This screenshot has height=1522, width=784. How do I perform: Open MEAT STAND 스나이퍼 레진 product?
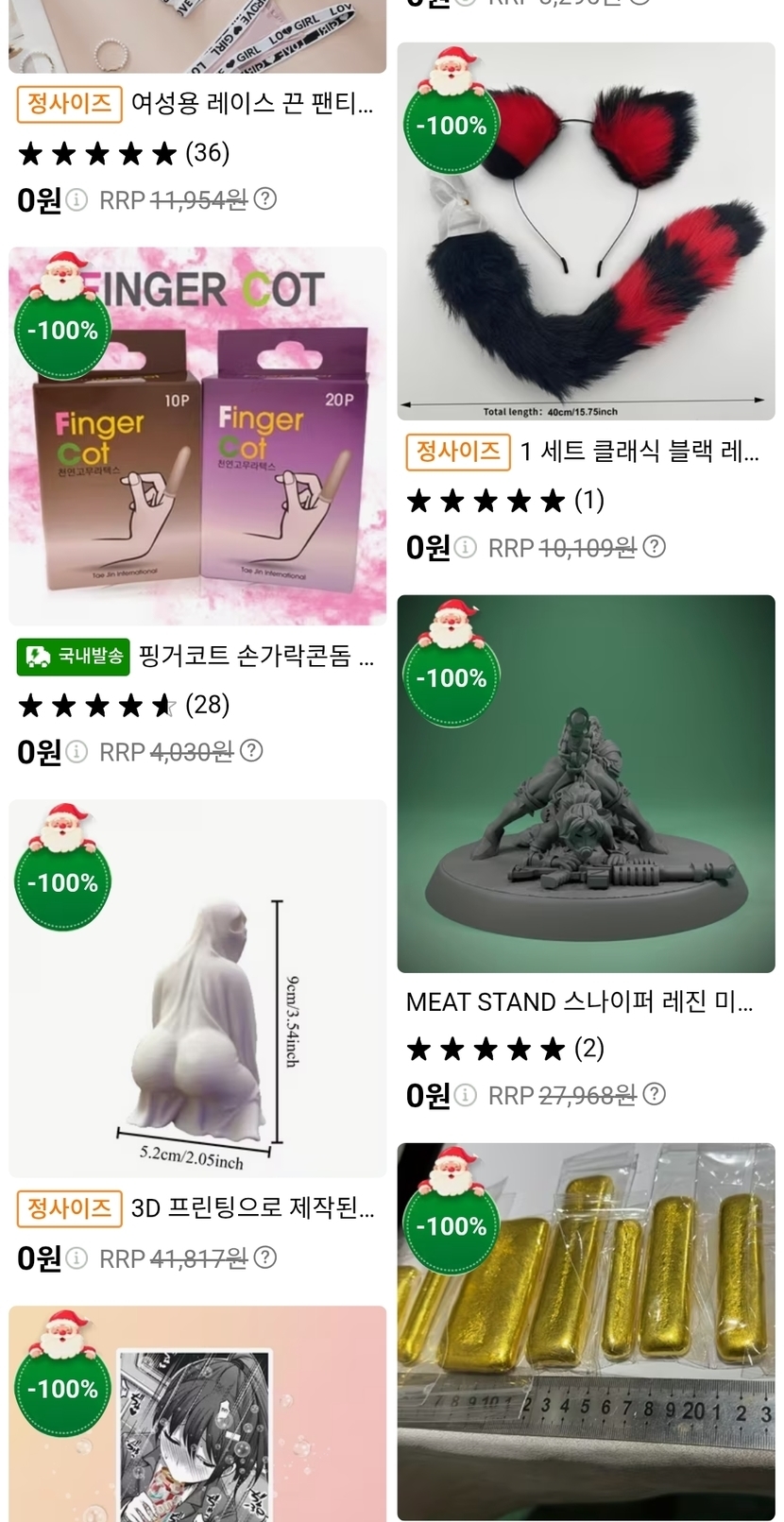pyautogui.click(x=586, y=784)
